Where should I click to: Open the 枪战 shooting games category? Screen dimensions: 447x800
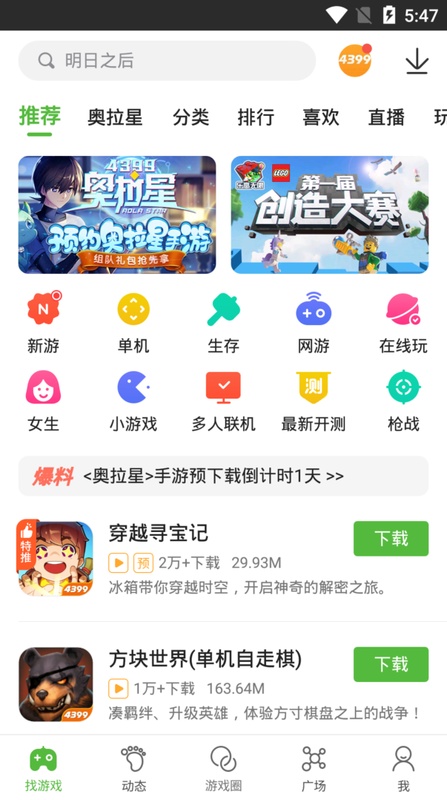[x=403, y=401]
